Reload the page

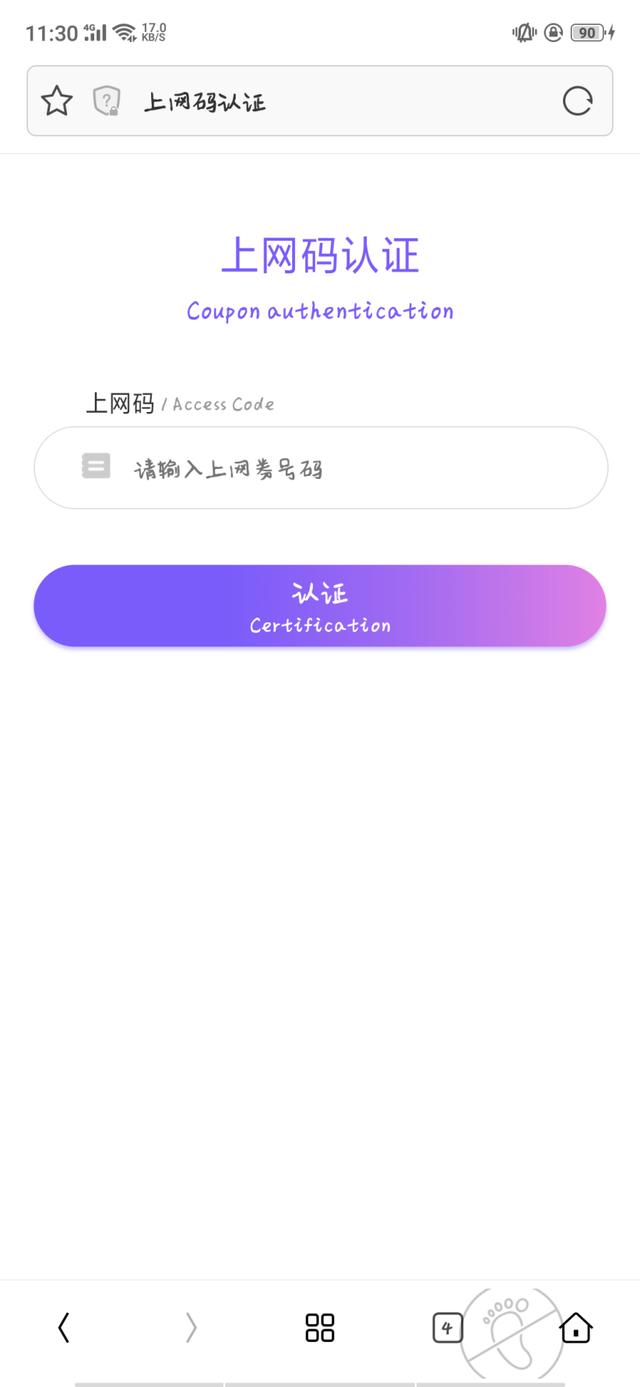tap(577, 101)
